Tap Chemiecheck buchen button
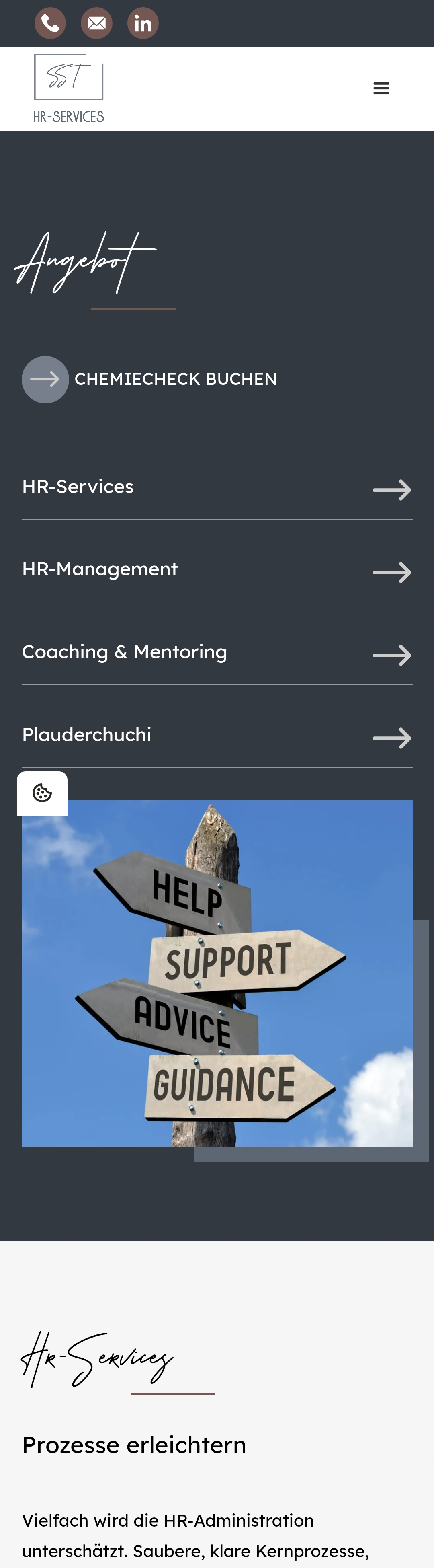 (x=149, y=379)
